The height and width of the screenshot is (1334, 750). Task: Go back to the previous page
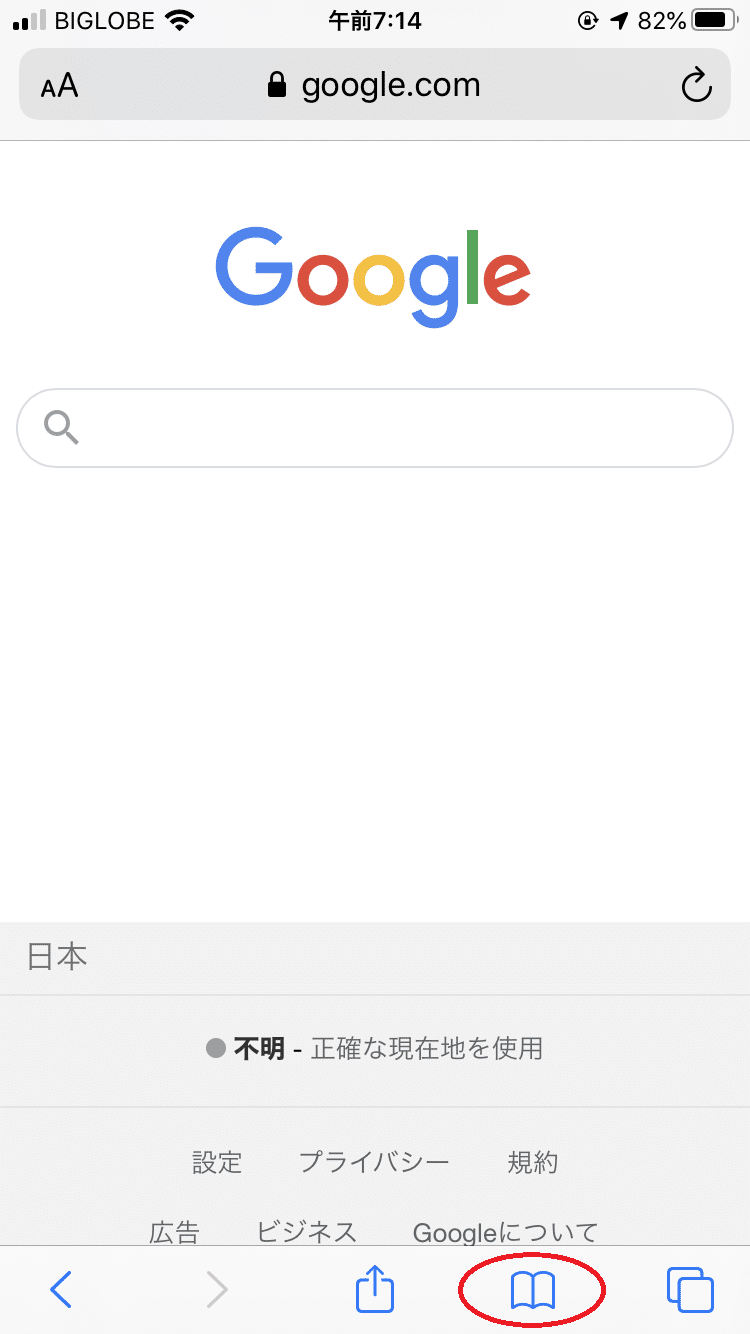[x=61, y=1290]
